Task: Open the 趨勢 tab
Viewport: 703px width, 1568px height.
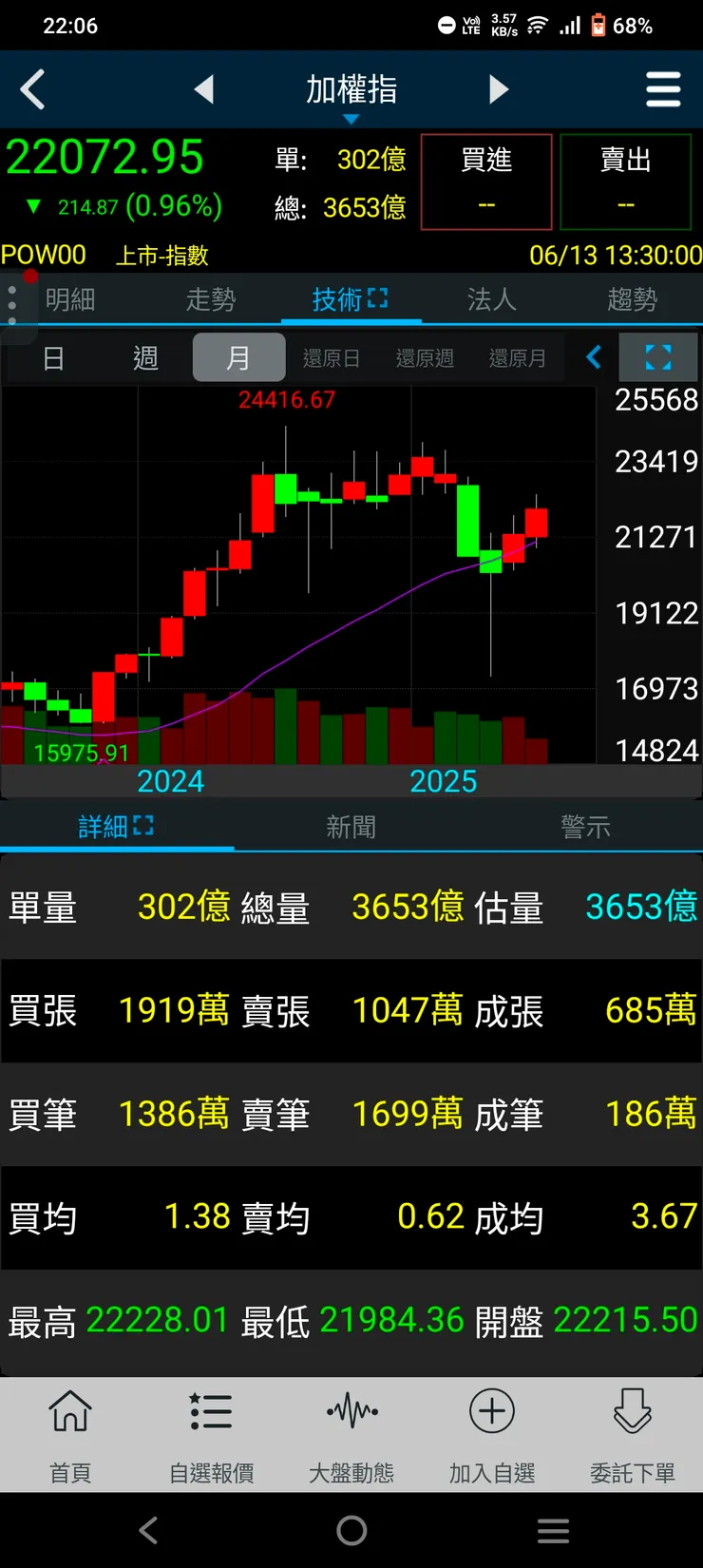Action: pyautogui.click(x=632, y=300)
